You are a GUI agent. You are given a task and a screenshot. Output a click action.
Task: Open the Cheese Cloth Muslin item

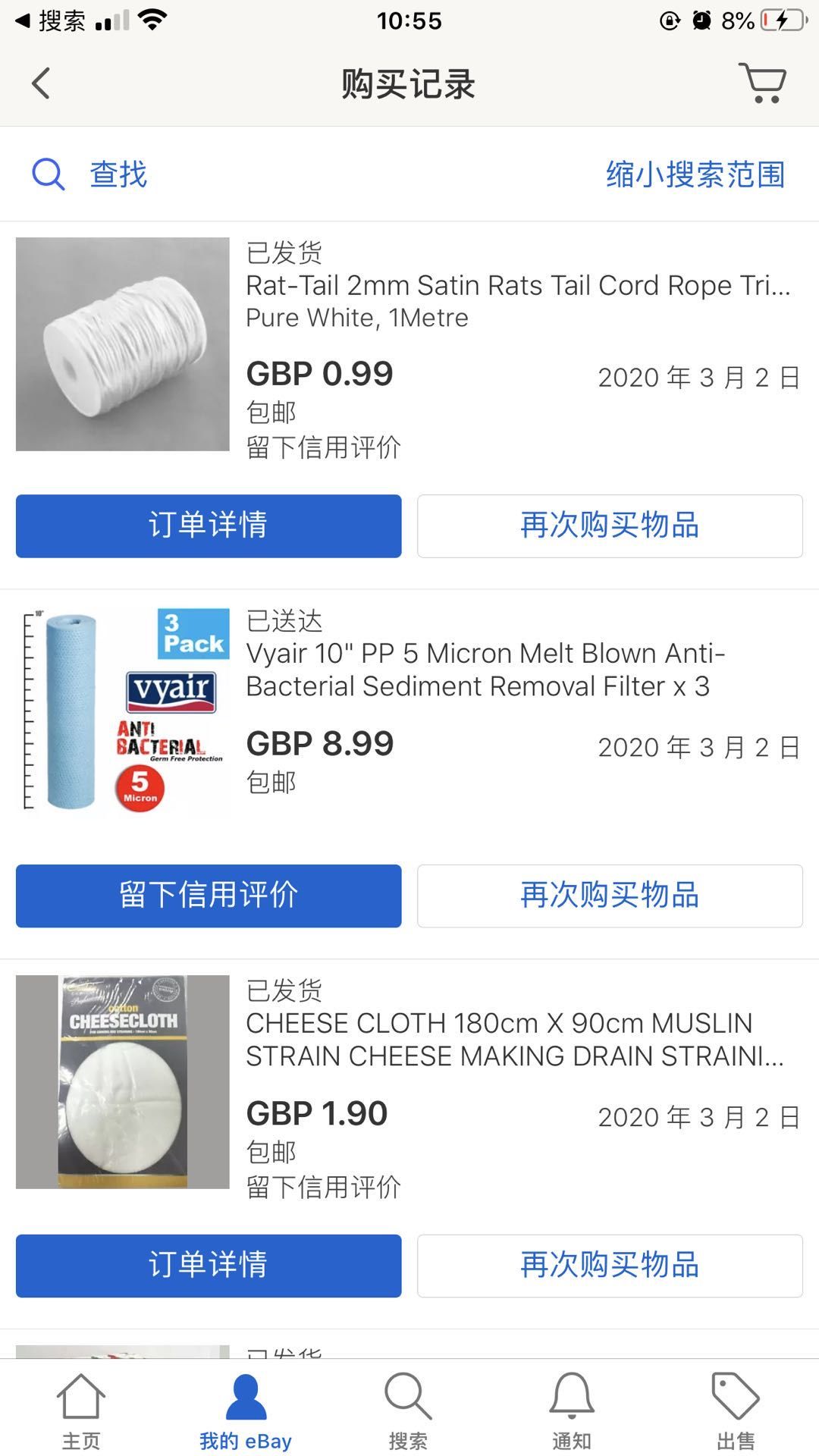tap(514, 1040)
